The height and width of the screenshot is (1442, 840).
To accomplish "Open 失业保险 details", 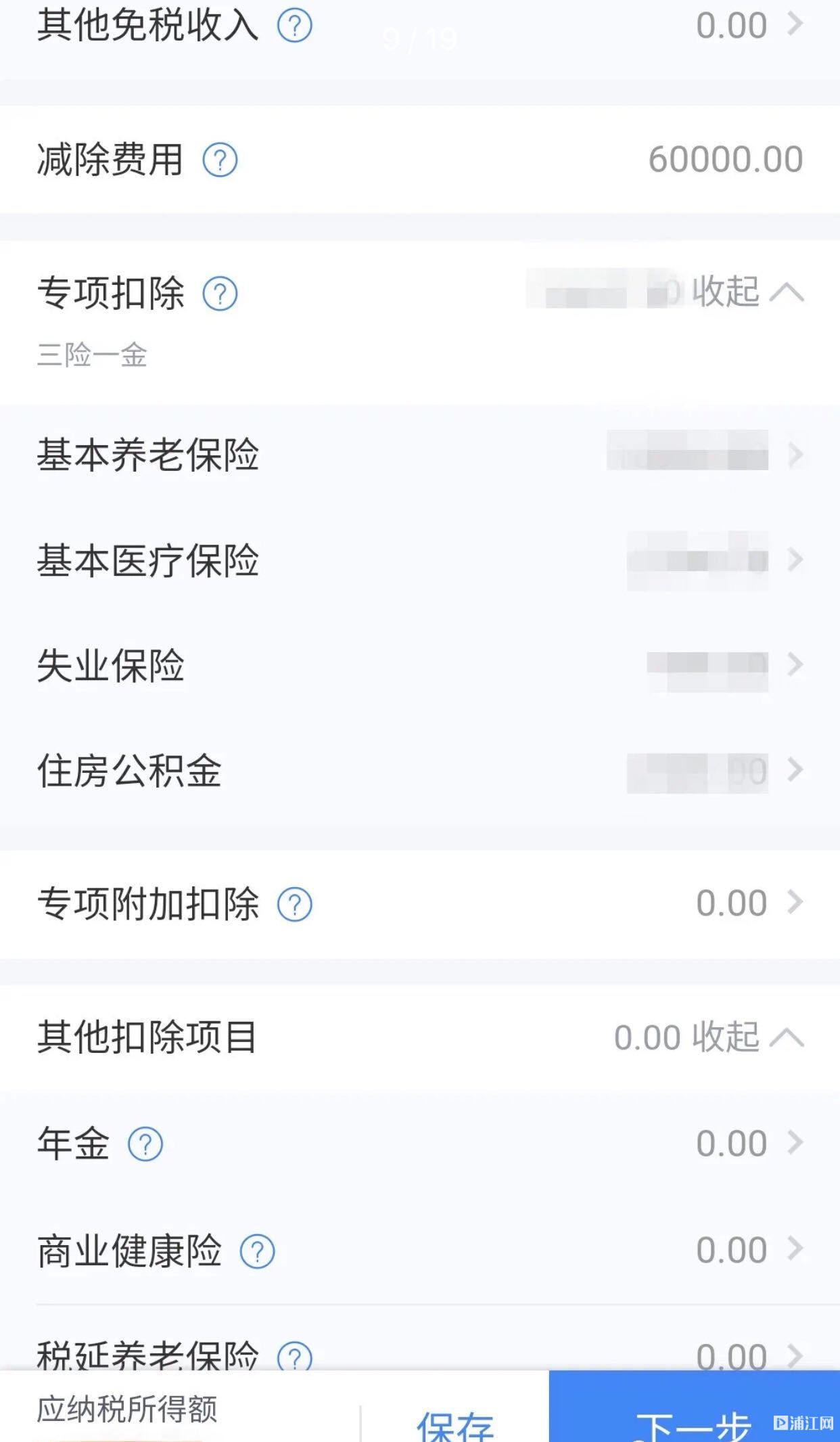I will coord(420,666).
